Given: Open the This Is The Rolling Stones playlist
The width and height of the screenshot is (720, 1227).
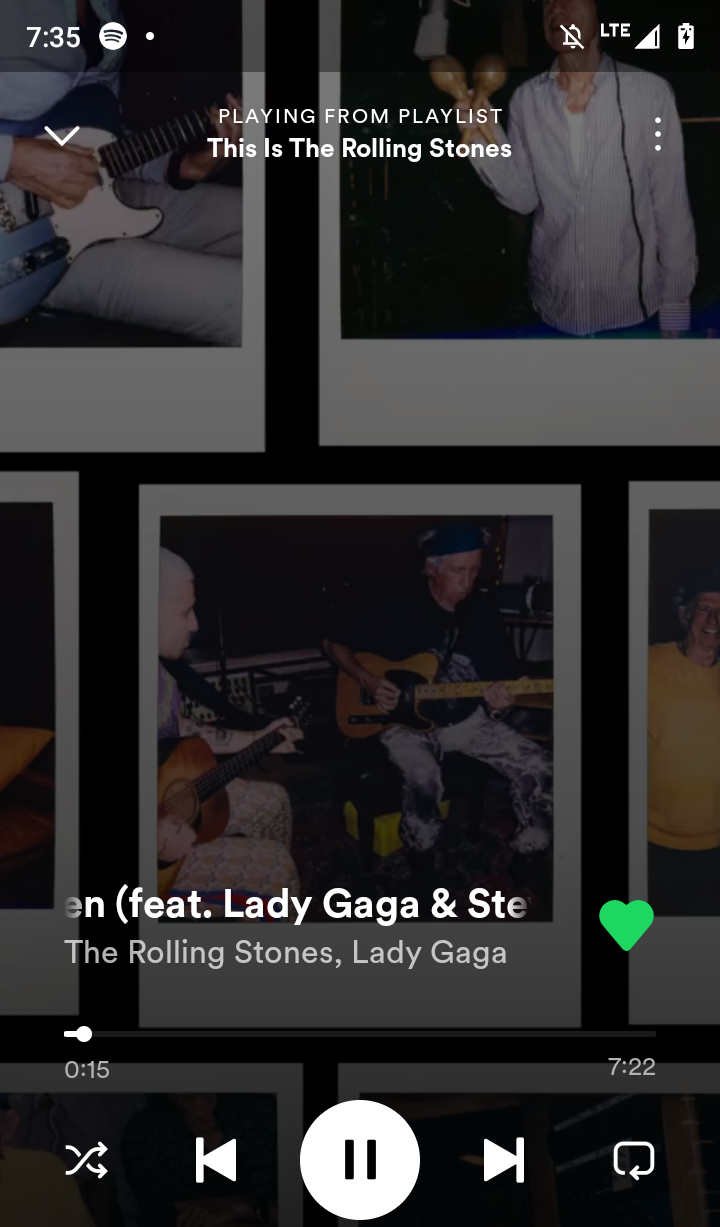Looking at the screenshot, I should coord(359,149).
